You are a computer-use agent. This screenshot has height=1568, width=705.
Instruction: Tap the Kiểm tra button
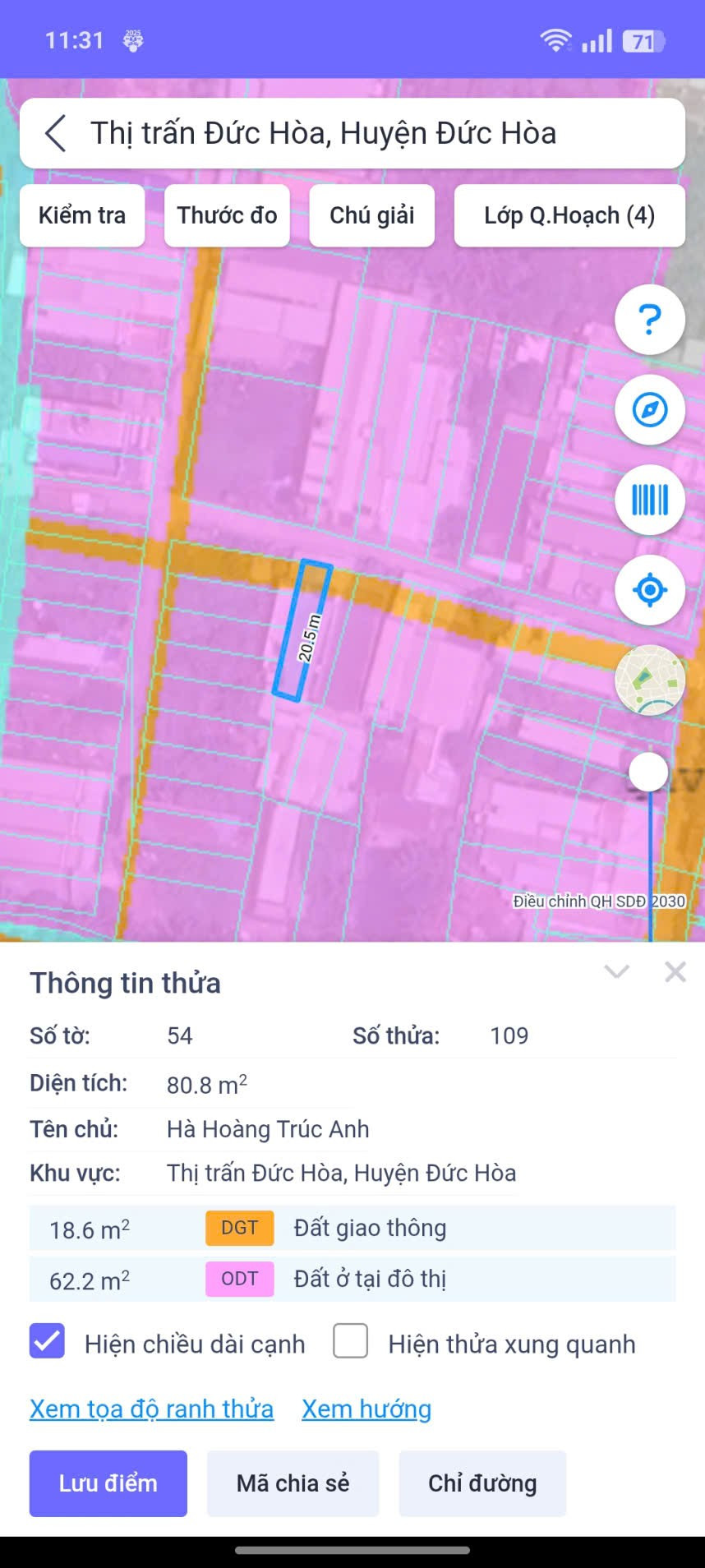[x=82, y=215]
